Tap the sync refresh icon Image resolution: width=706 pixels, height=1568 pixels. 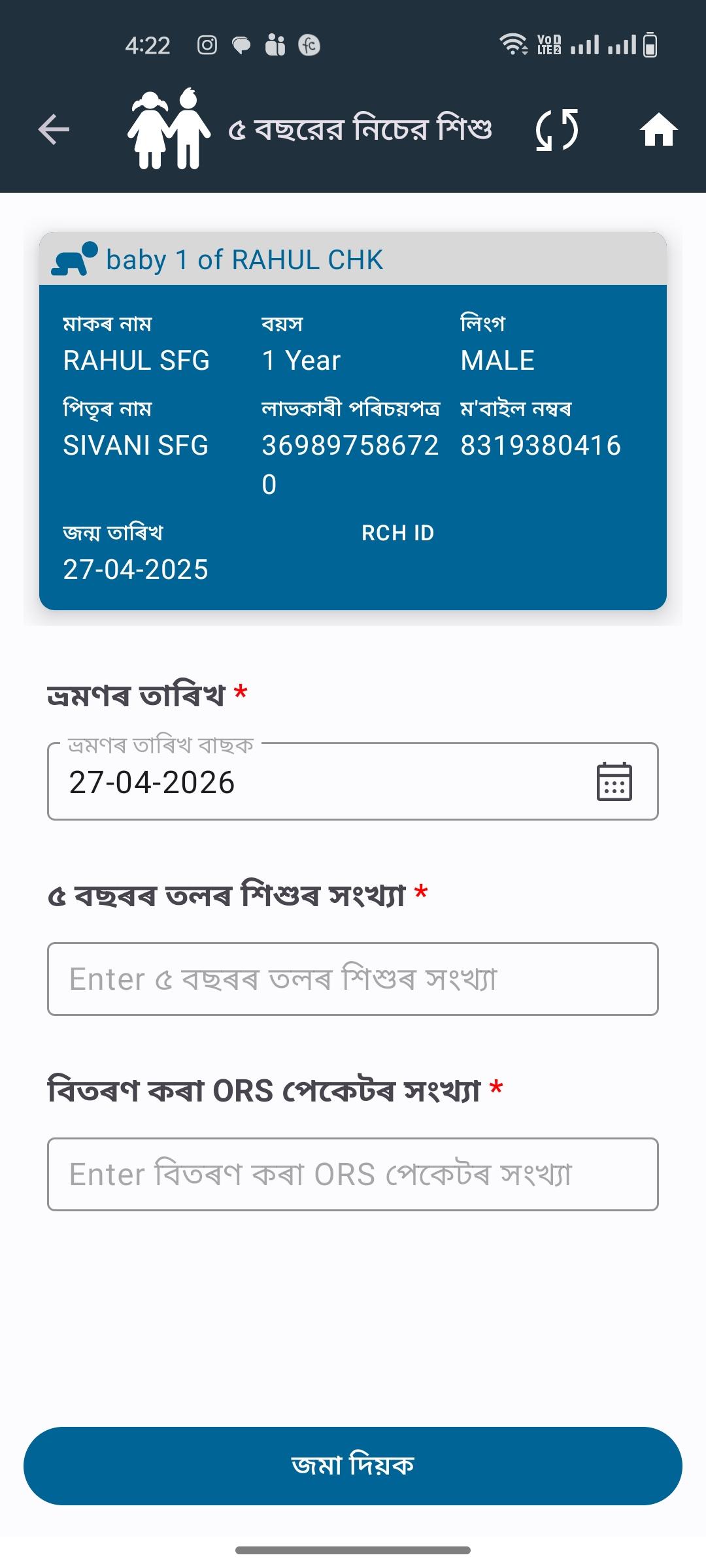557,129
